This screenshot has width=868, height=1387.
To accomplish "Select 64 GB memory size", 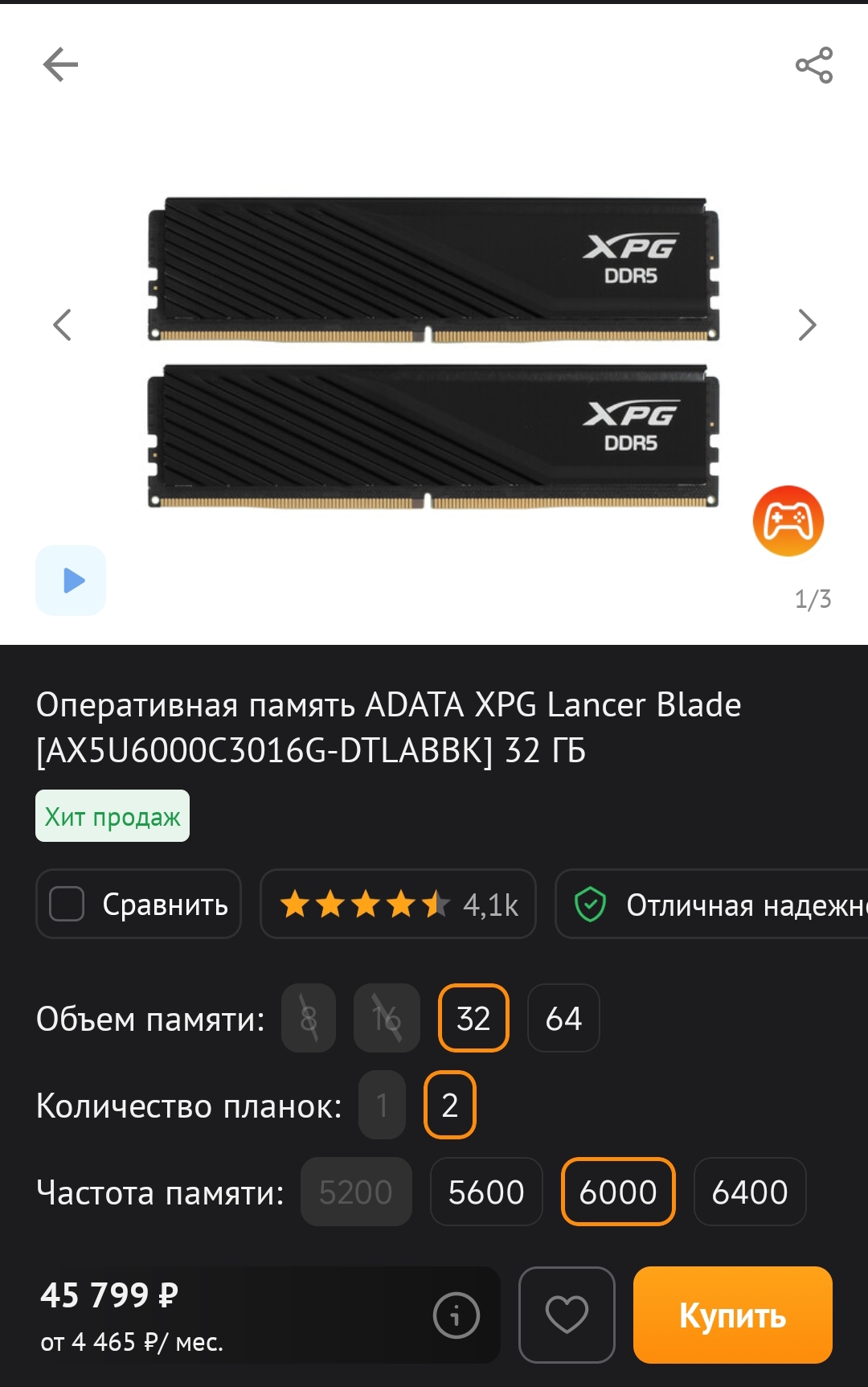I will (x=563, y=1019).
